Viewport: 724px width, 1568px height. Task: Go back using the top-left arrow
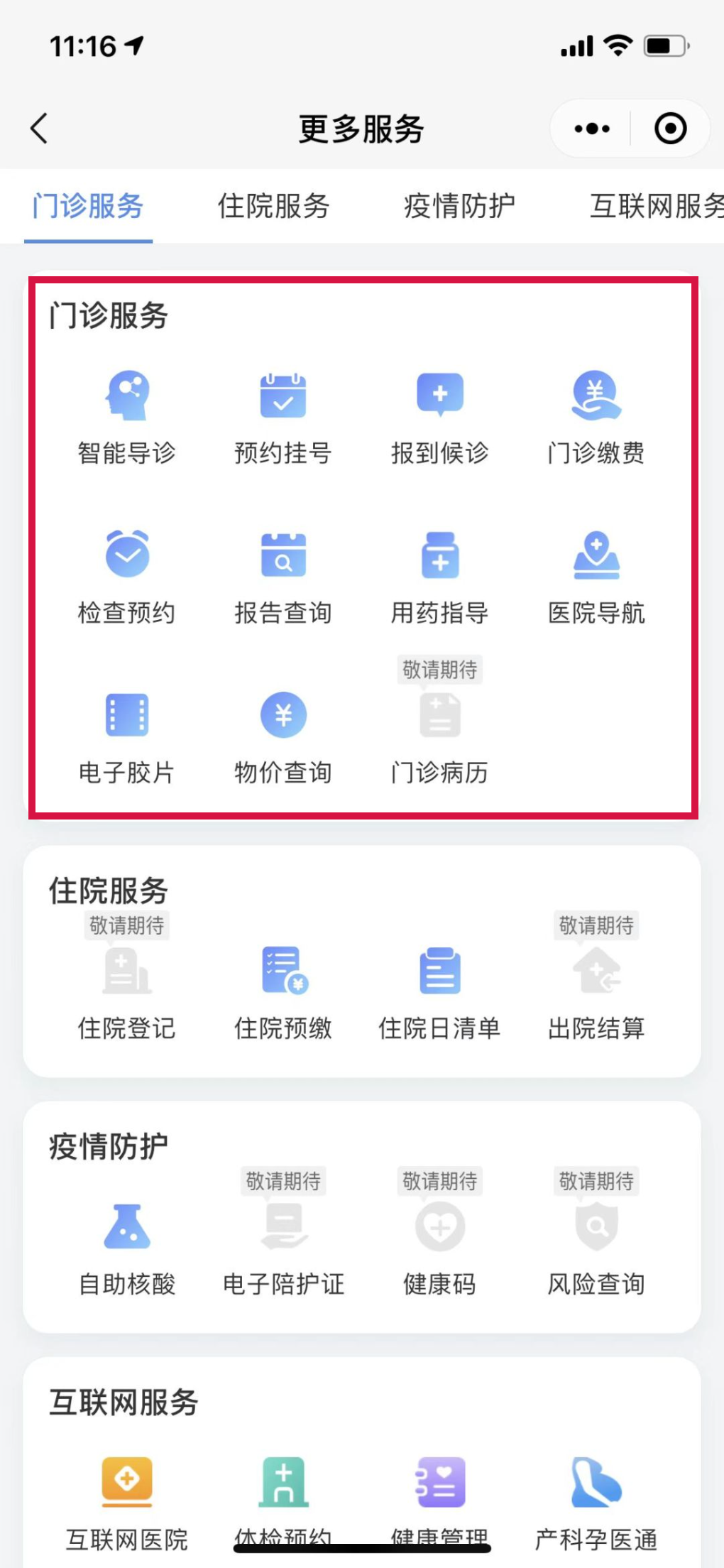[40, 129]
